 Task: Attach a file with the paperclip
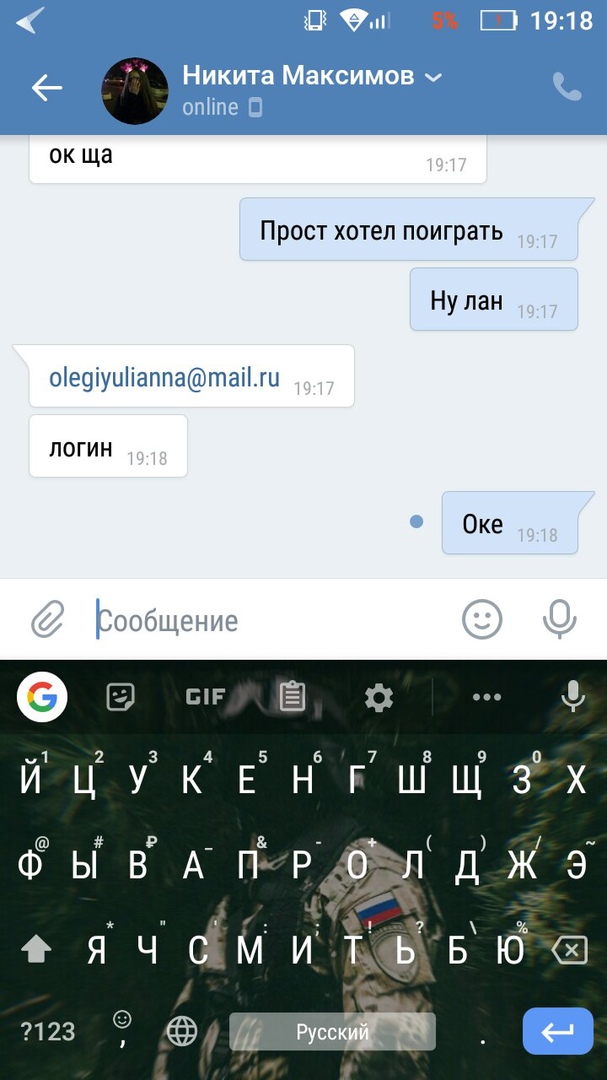point(47,620)
